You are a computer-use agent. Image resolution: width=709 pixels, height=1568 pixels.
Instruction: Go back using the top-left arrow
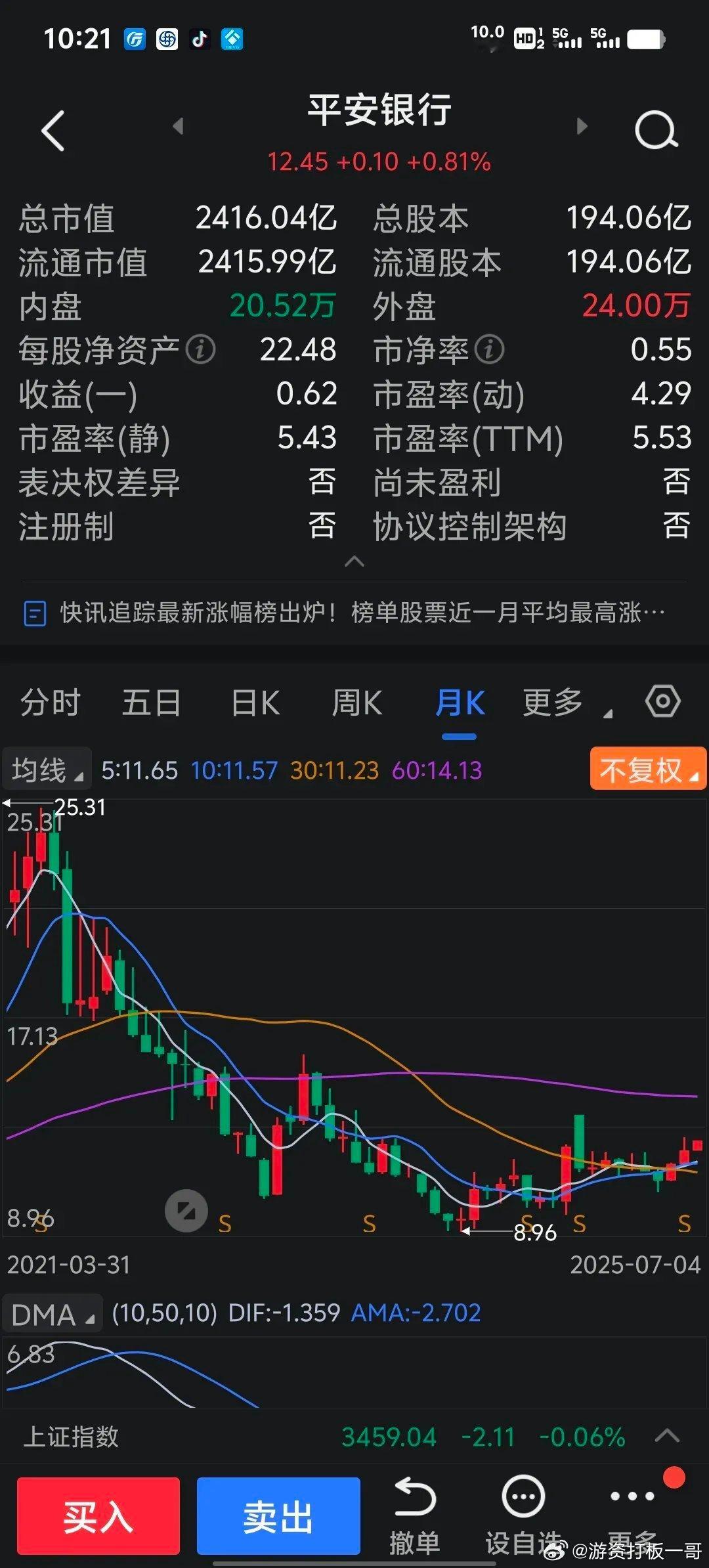pos(54,131)
